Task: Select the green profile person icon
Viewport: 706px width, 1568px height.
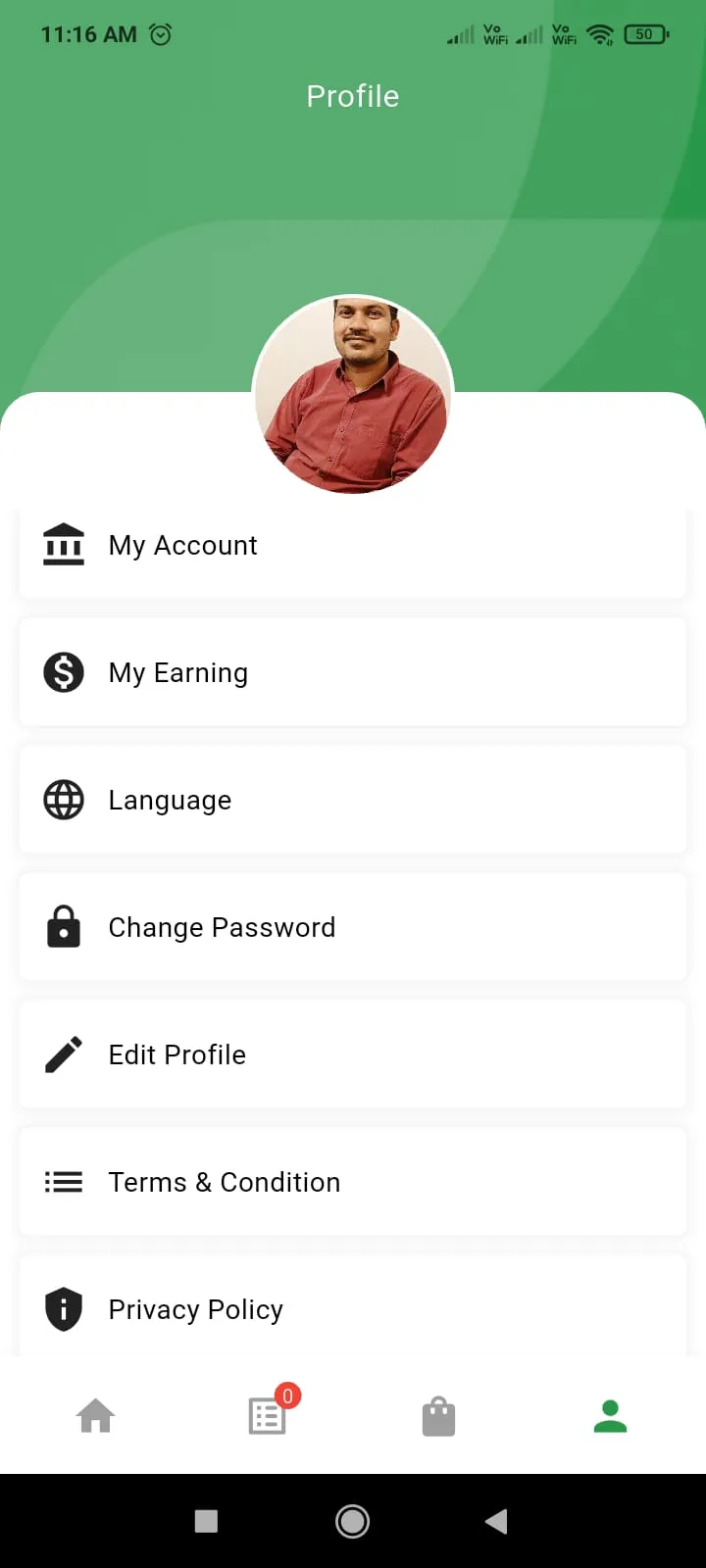Action: click(x=610, y=1415)
